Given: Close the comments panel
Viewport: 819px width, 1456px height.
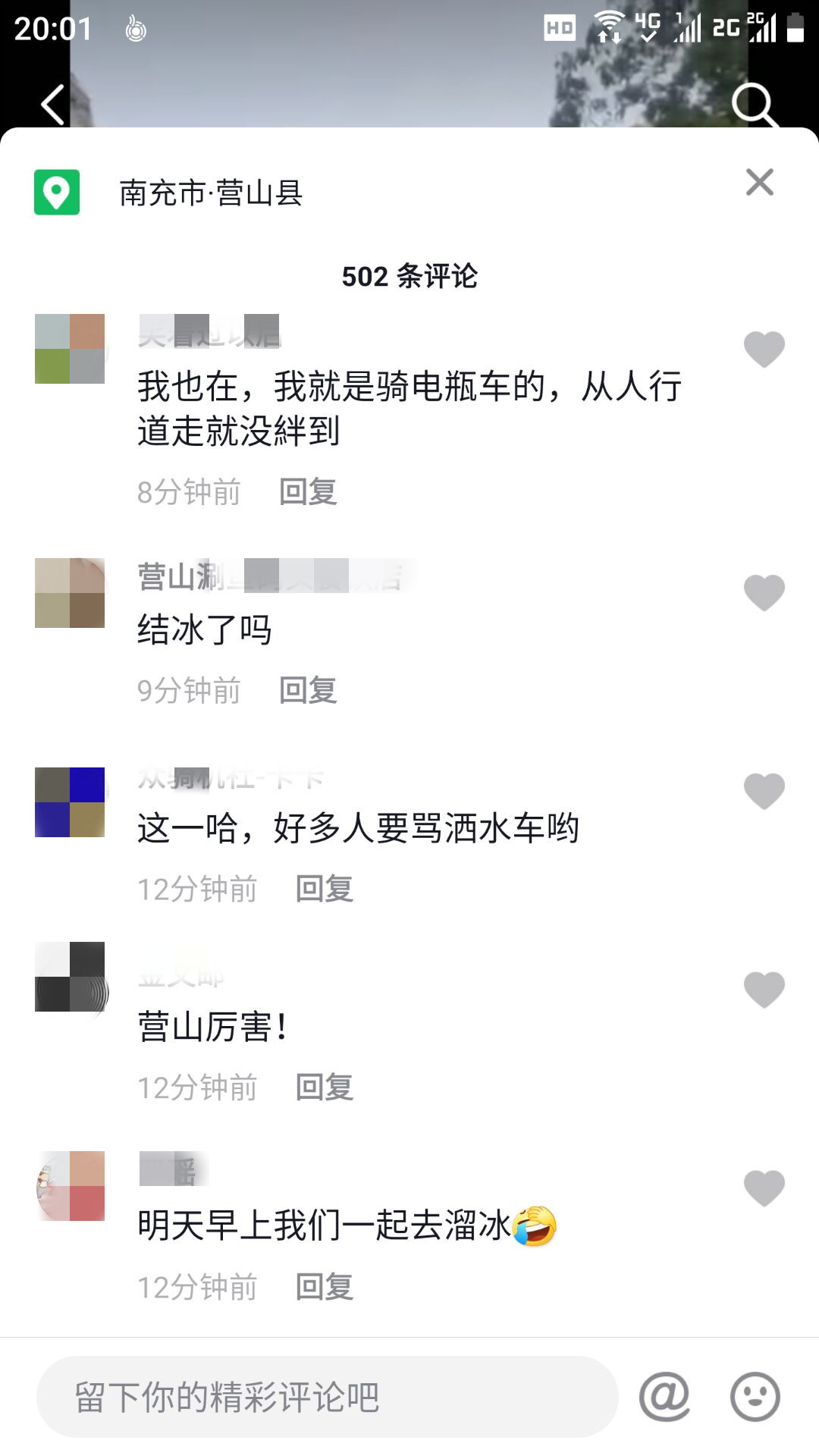Looking at the screenshot, I should click(x=759, y=182).
